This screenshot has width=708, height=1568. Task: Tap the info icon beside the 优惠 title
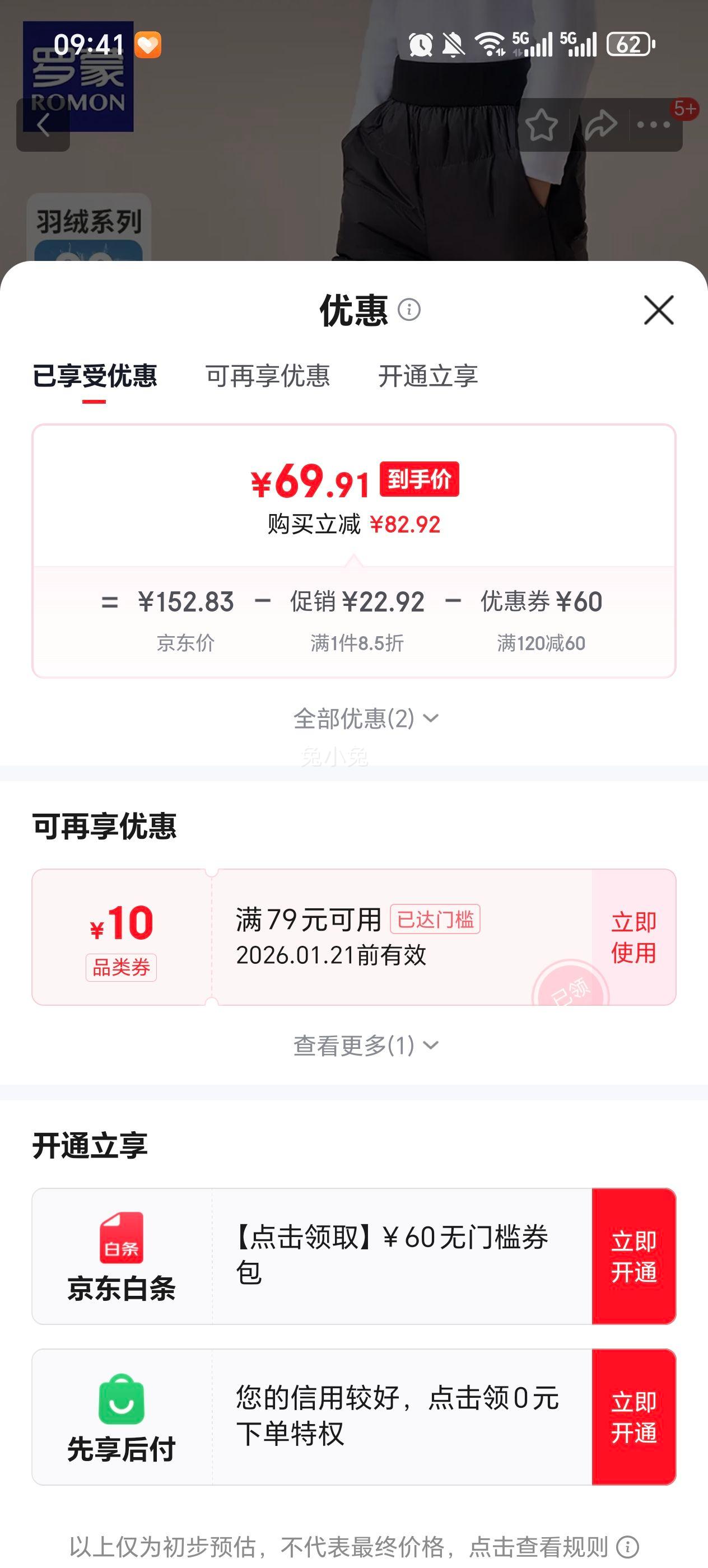(x=409, y=310)
